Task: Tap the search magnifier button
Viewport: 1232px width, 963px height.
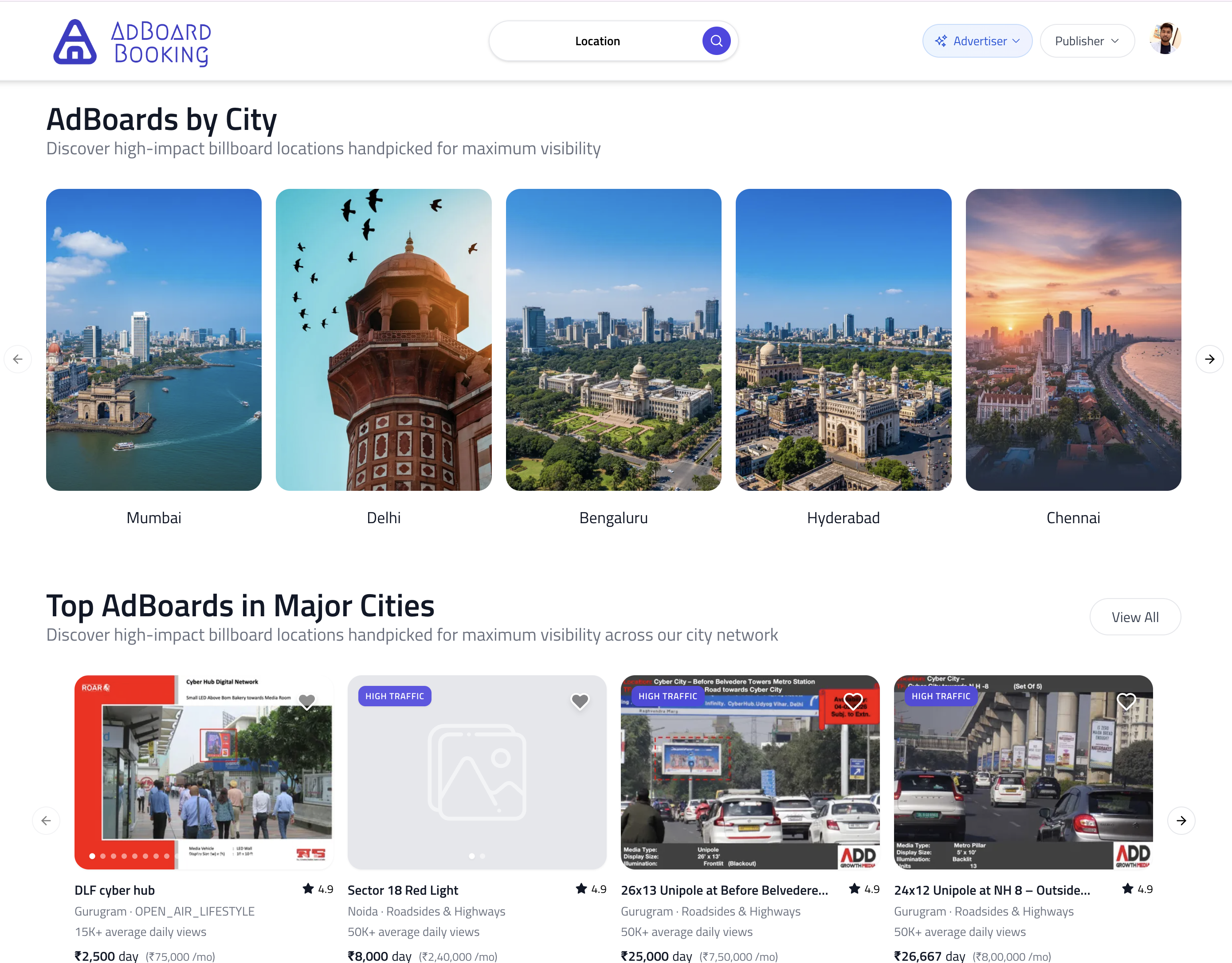Action: (716, 41)
